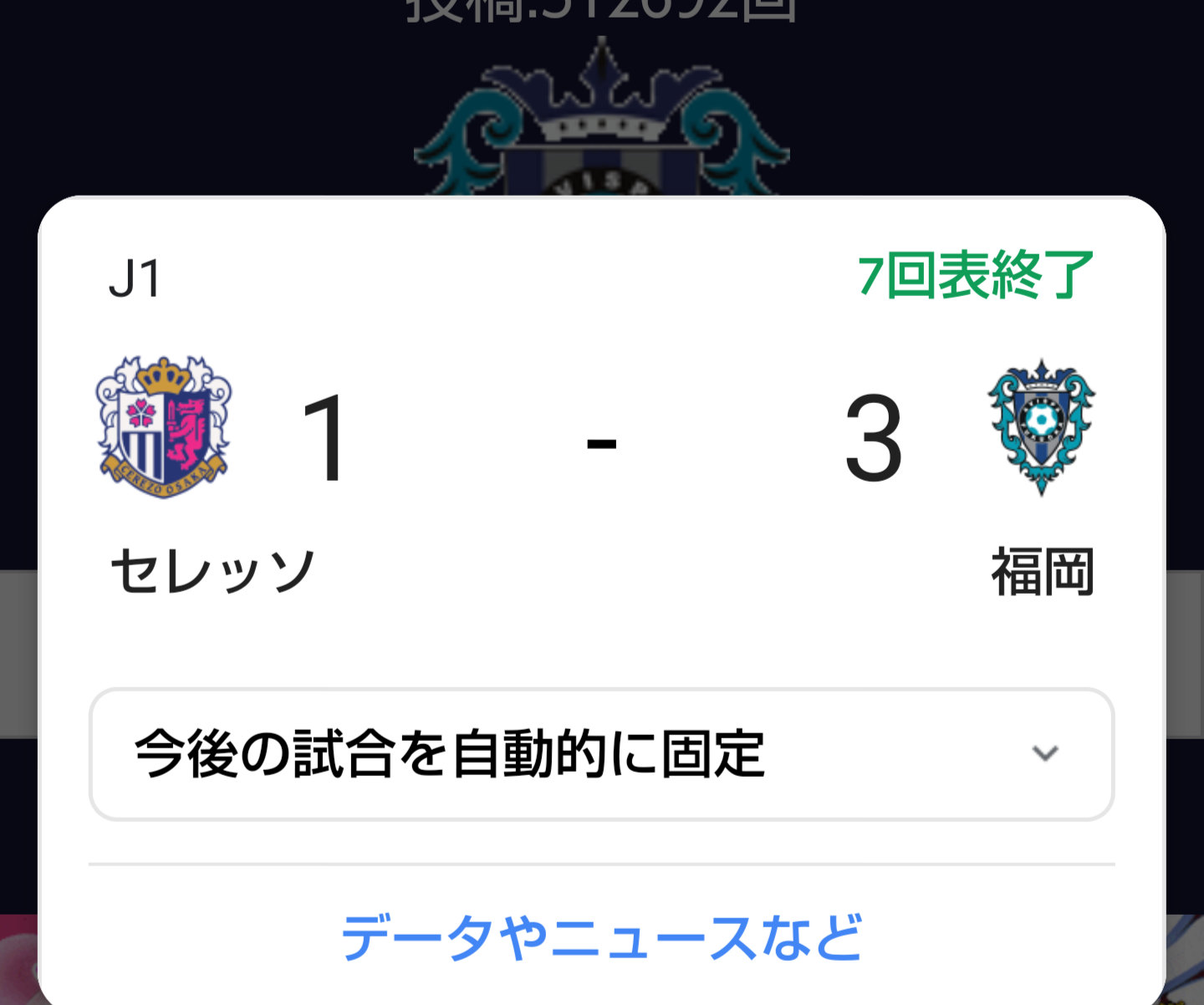Viewport: 1204px width, 1005px height.
Task: Open the データやニュースなど link
Action: (x=601, y=936)
